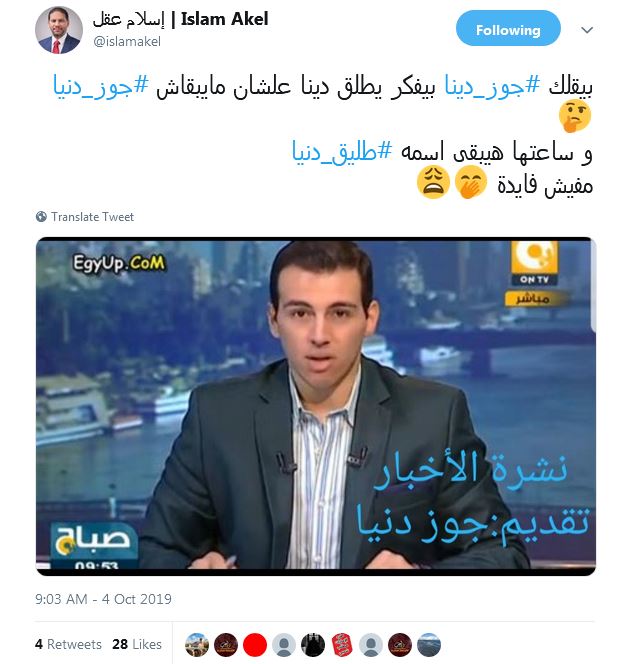
Task: Tap Translate Tweet
Action: [x=92, y=217]
